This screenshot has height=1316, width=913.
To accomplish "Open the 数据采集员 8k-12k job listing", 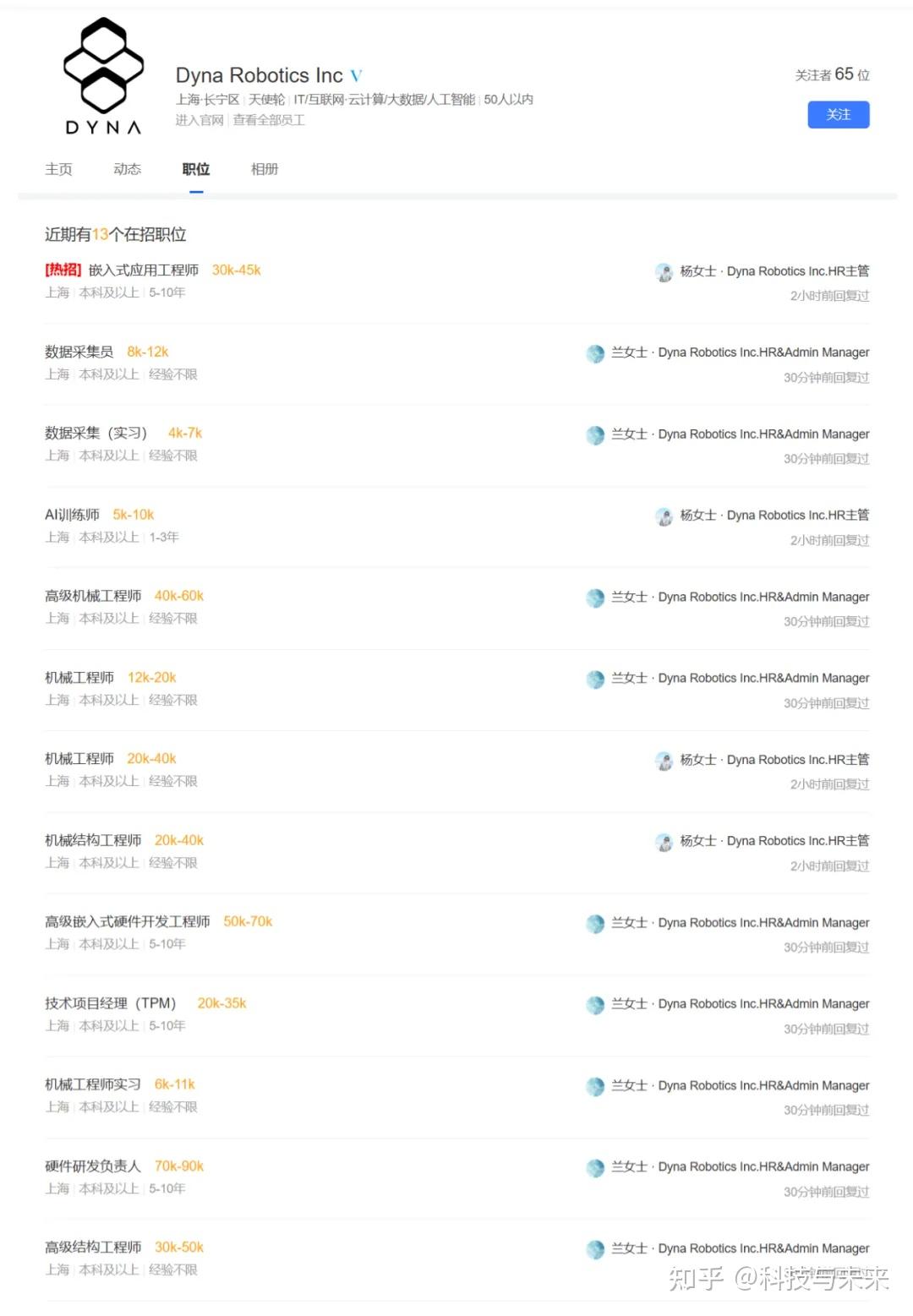I will [x=79, y=352].
